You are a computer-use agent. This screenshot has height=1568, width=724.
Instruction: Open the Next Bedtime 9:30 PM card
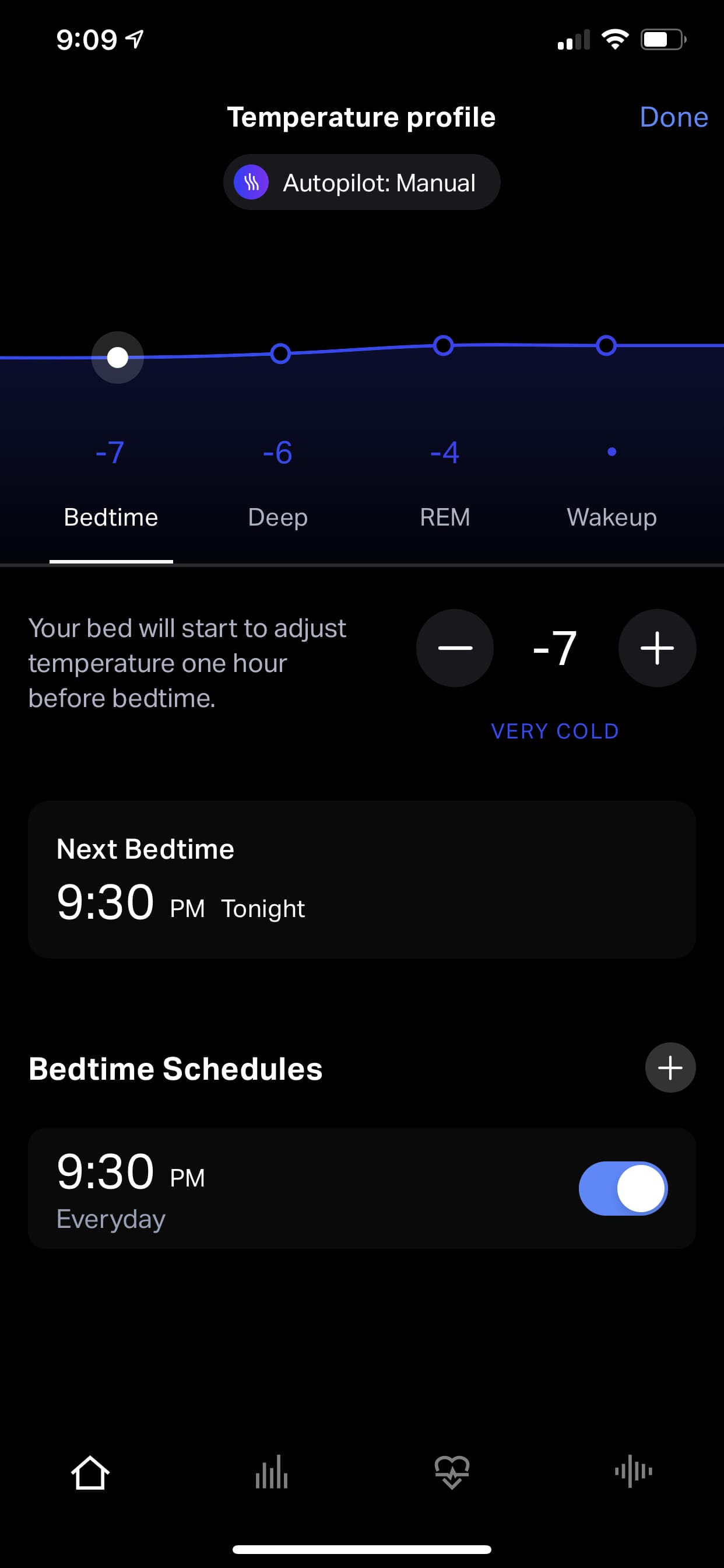(x=361, y=880)
